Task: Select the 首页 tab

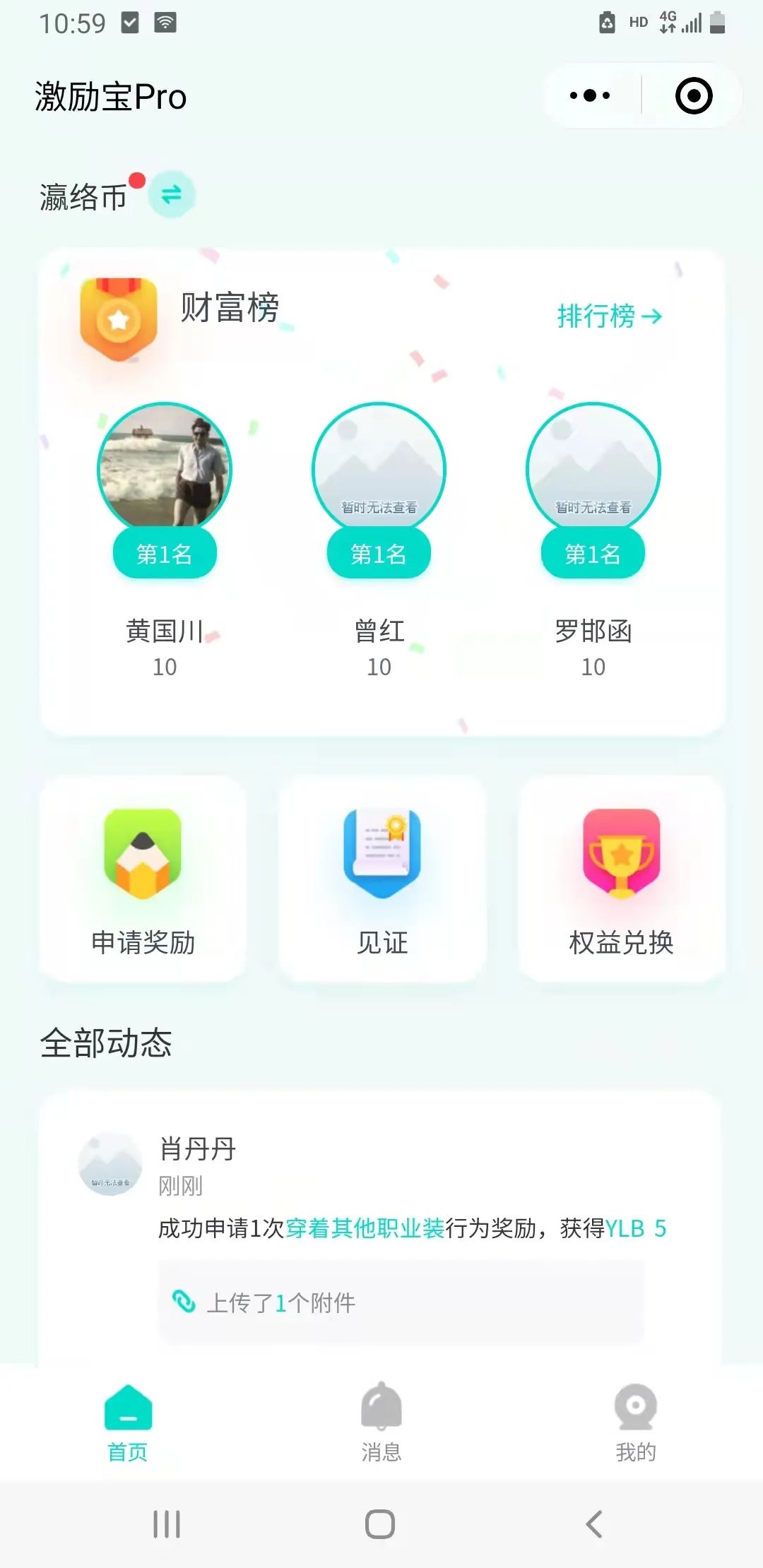Action: (x=128, y=1421)
